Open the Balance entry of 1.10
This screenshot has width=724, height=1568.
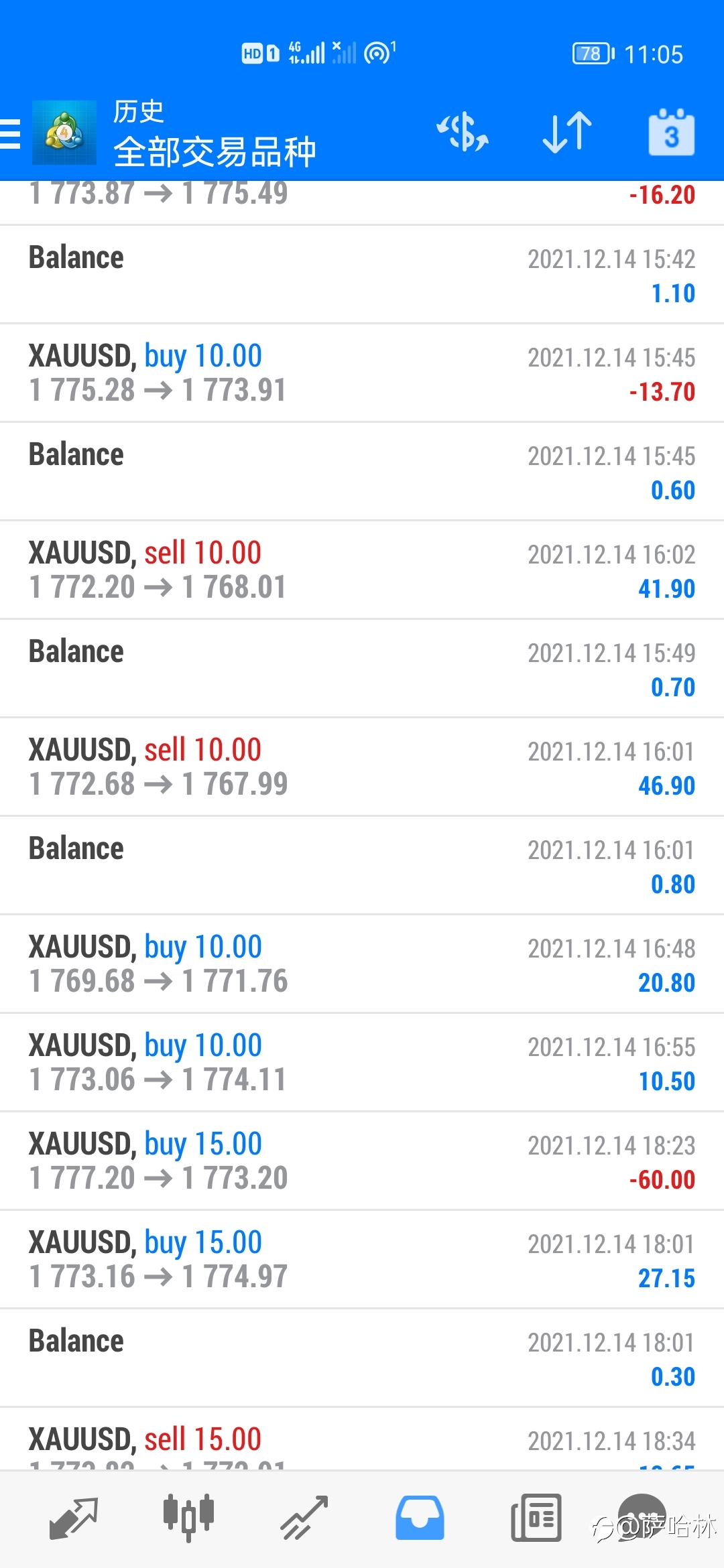click(362, 275)
